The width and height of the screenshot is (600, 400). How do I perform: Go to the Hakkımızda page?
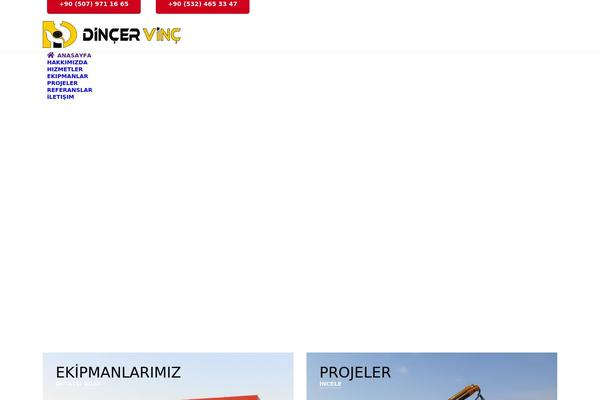tap(67, 62)
